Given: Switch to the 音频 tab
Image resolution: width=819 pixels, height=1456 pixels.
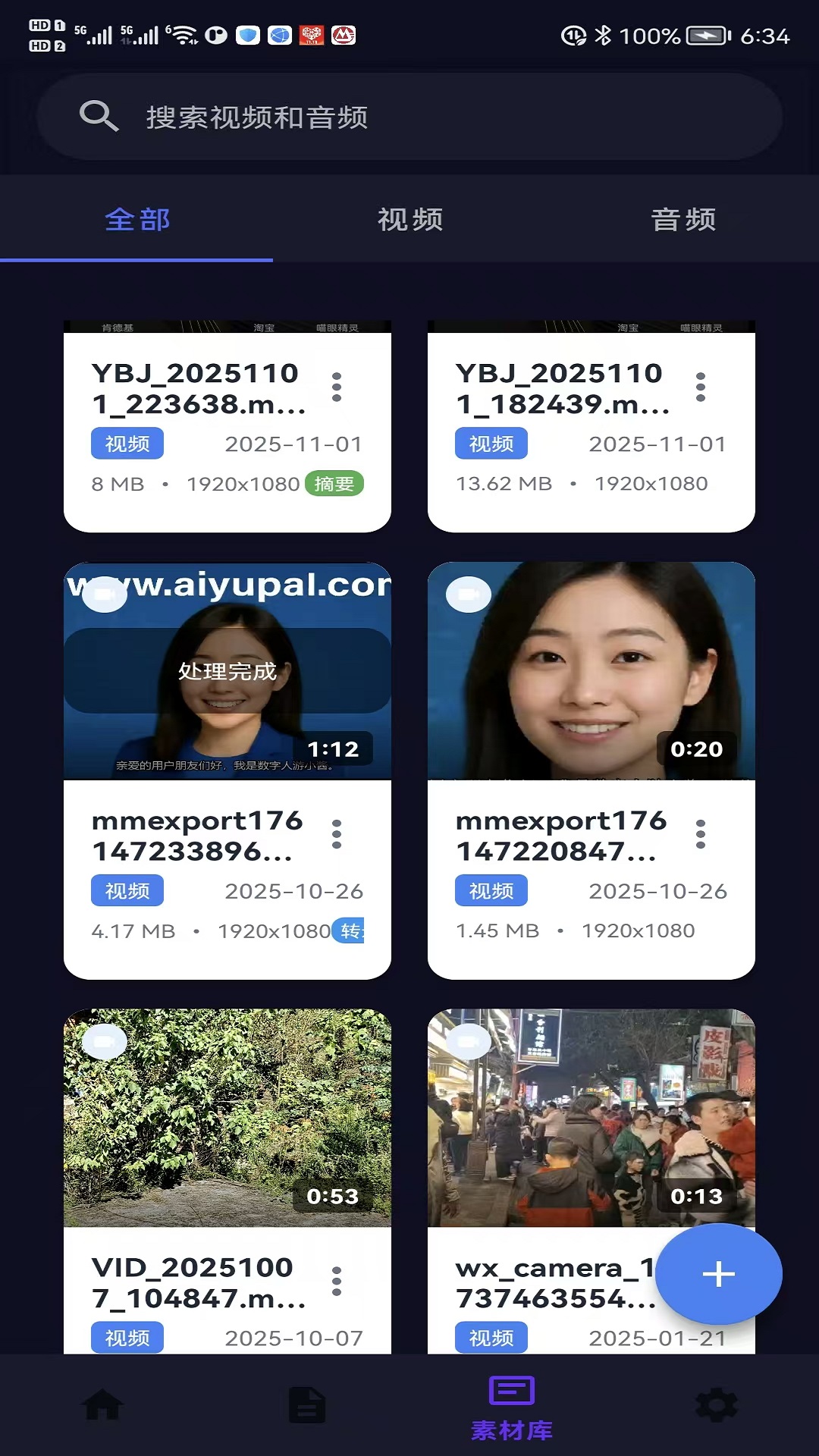Looking at the screenshot, I should (x=682, y=219).
